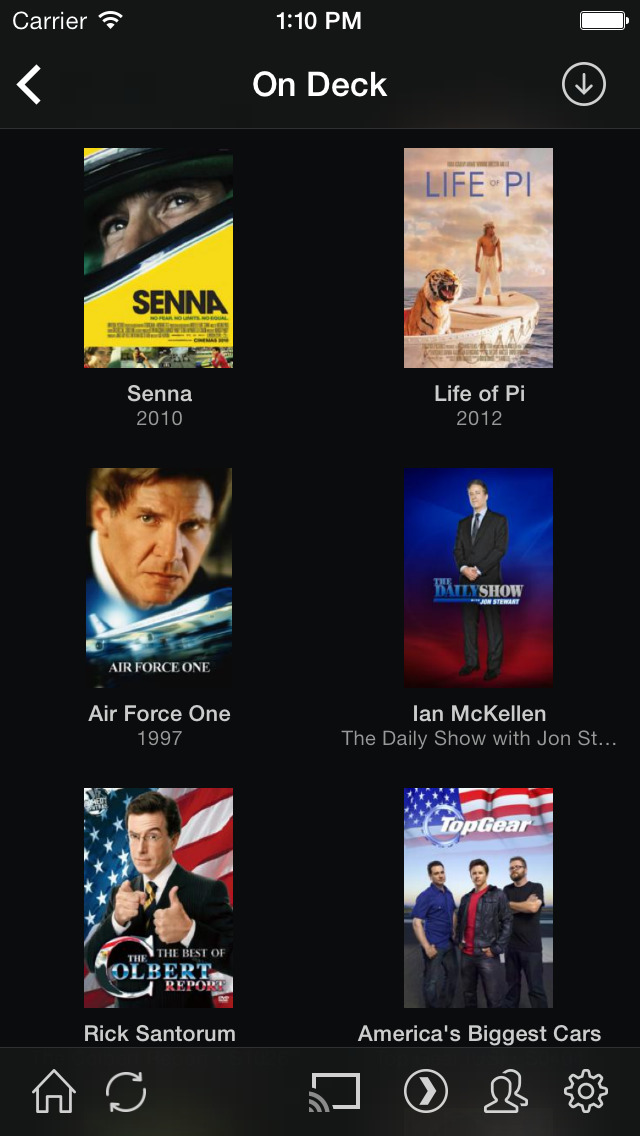This screenshot has width=640, height=1136.
Task: Go back from On Deck
Action: pyautogui.click(x=30, y=85)
